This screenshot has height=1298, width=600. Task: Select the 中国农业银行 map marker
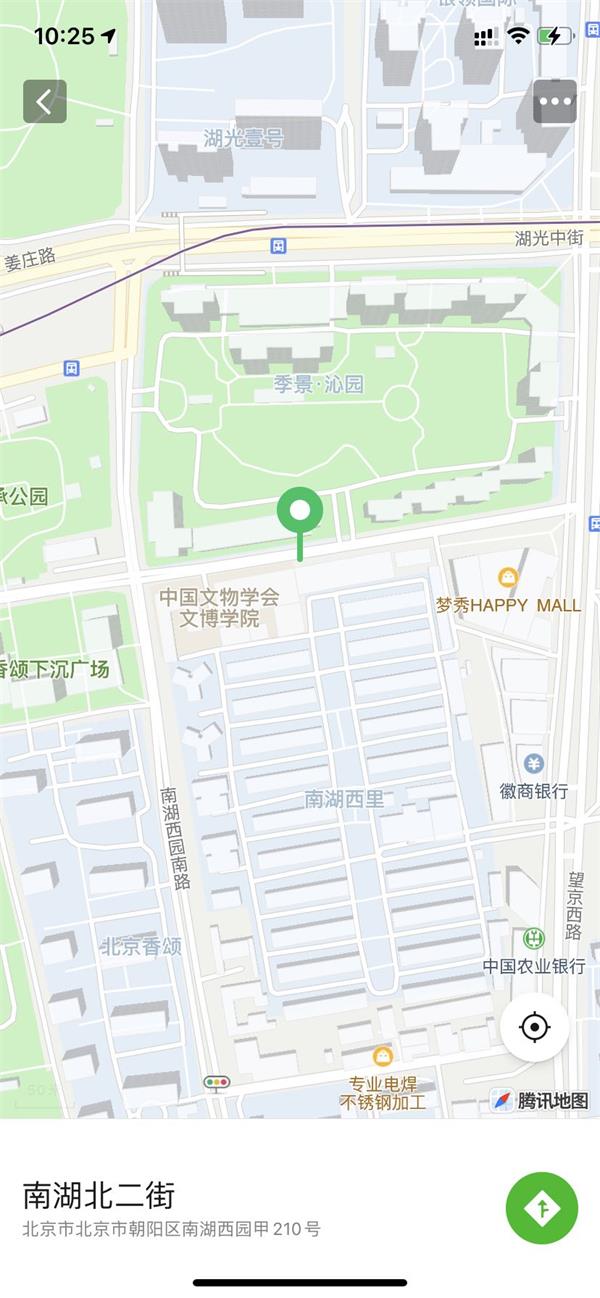tap(535, 938)
